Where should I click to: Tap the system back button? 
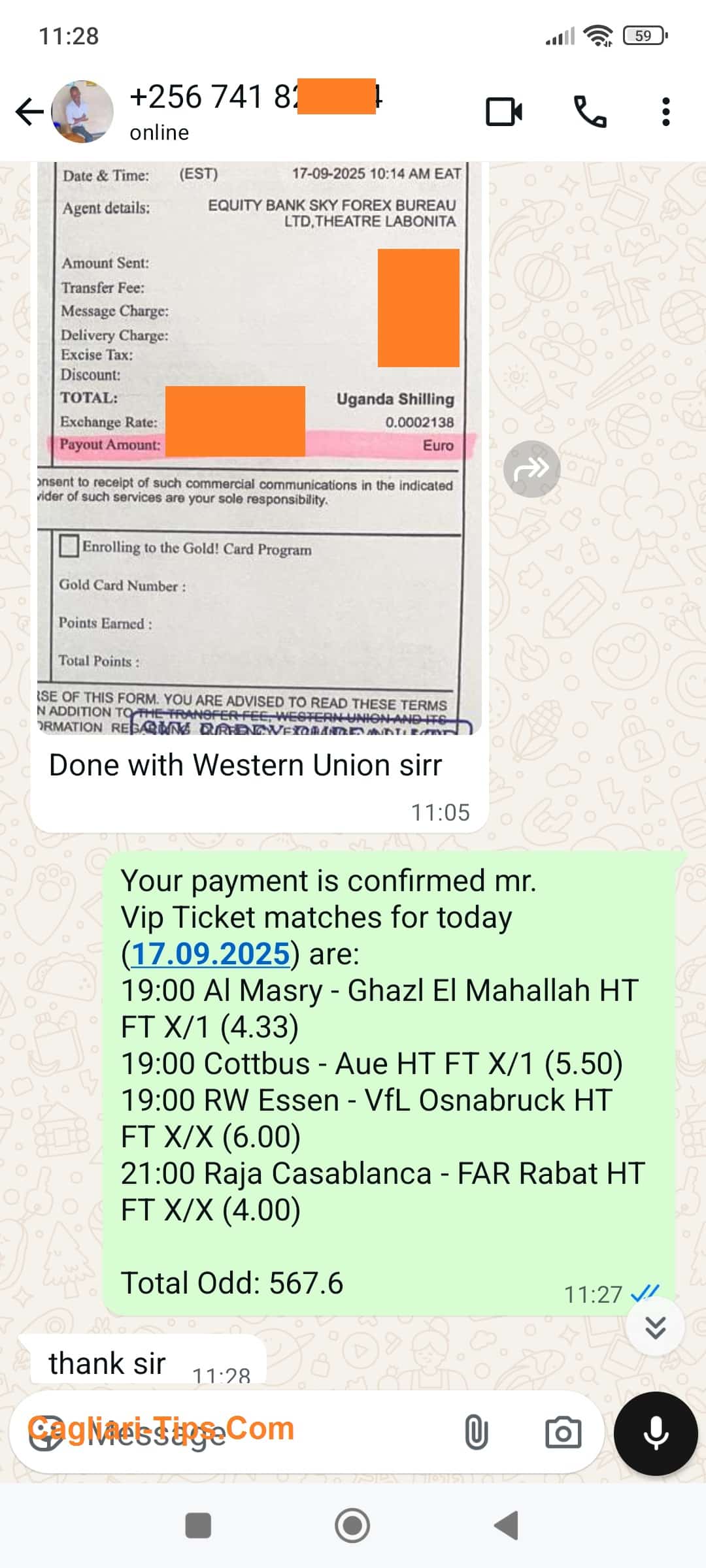pos(507,1526)
